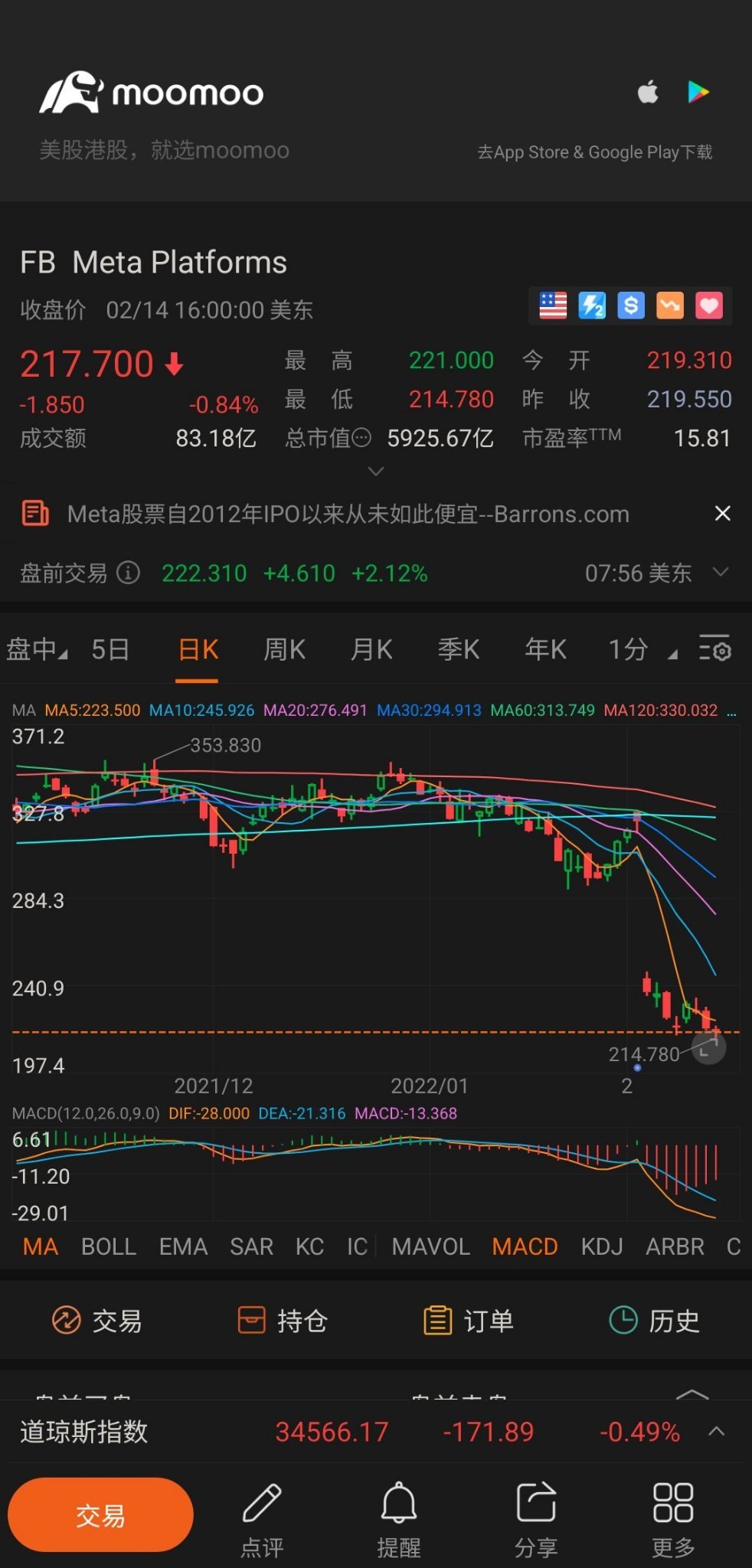This screenshot has height=1568, width=752.
Task: Expand the pre-market trading details chevron
Action: (720, 572)
